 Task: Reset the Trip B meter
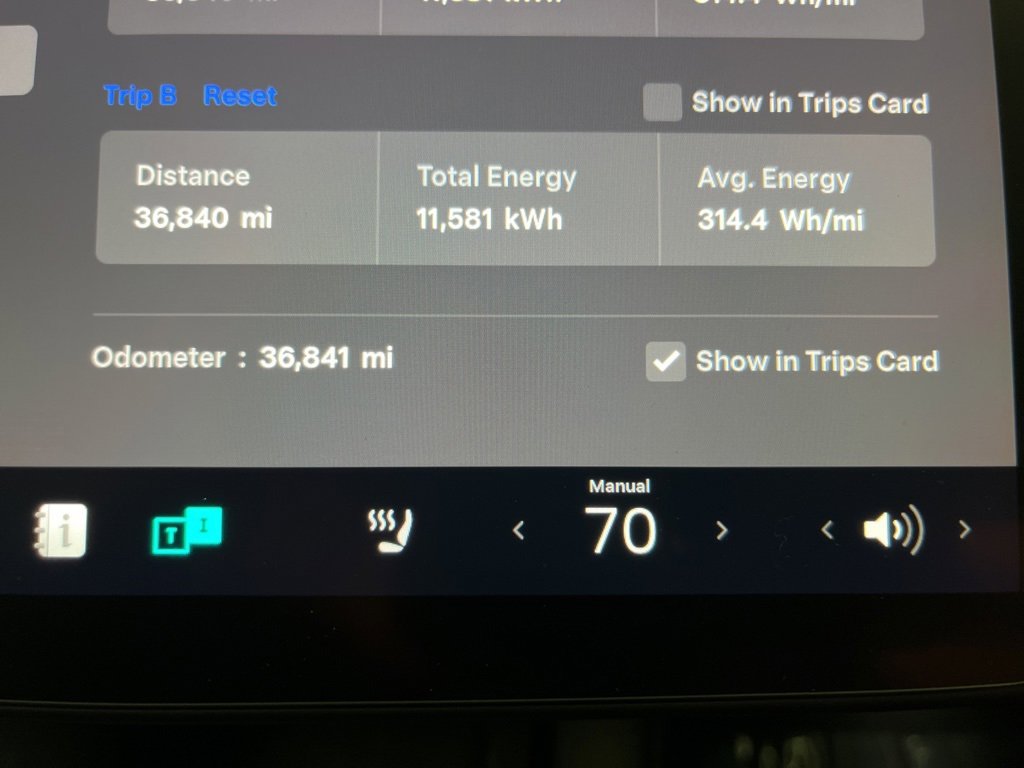pyautogui.click(x=240, y=96)
